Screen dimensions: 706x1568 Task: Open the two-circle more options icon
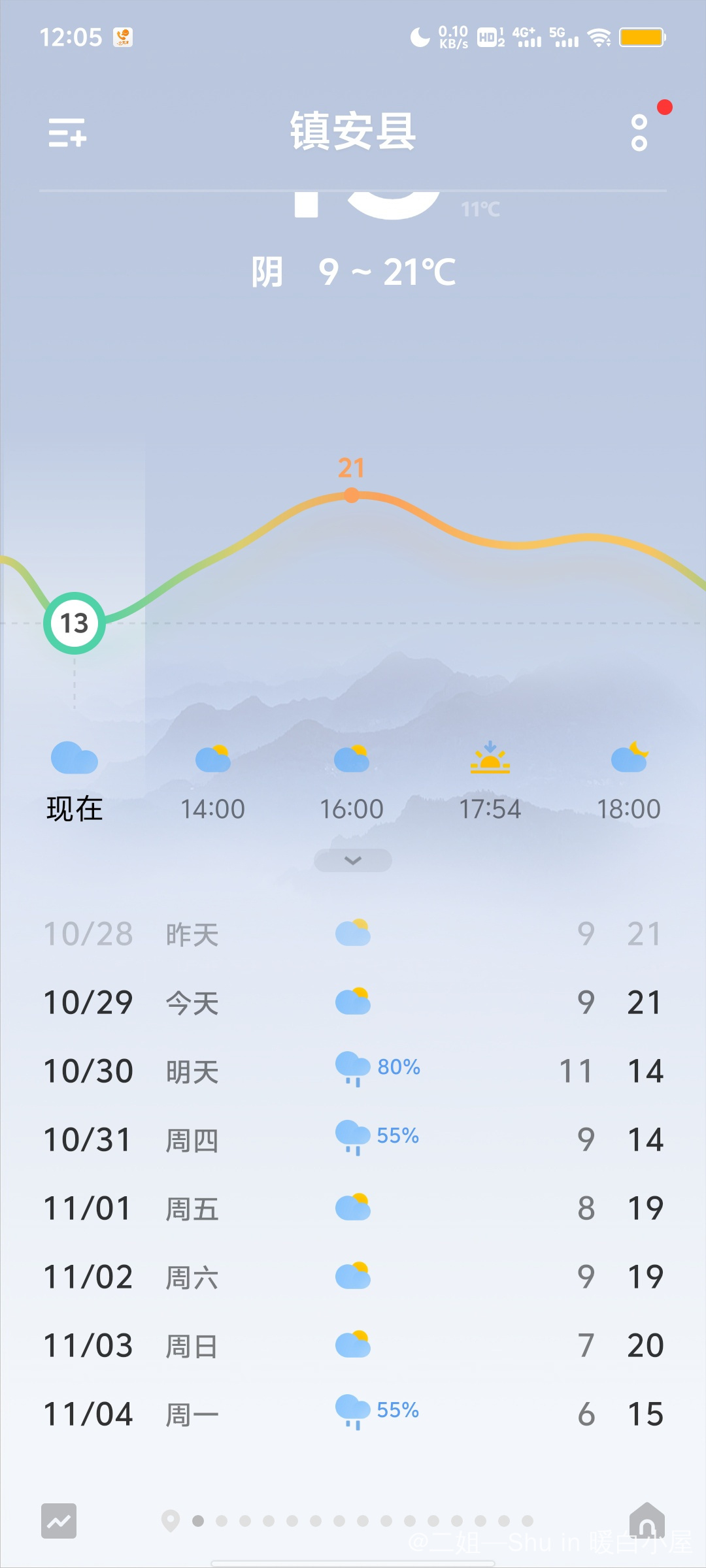click(x=639, y=133)
